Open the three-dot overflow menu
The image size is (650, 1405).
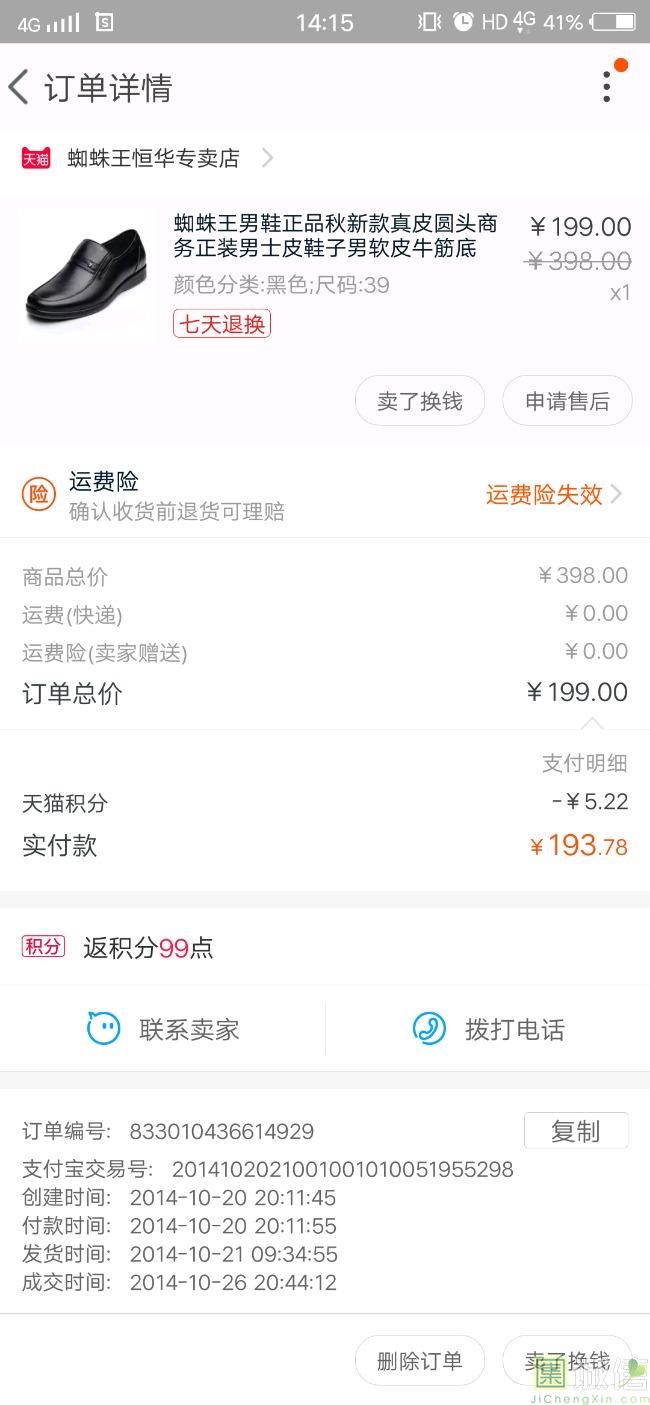[x=607, y=87]
